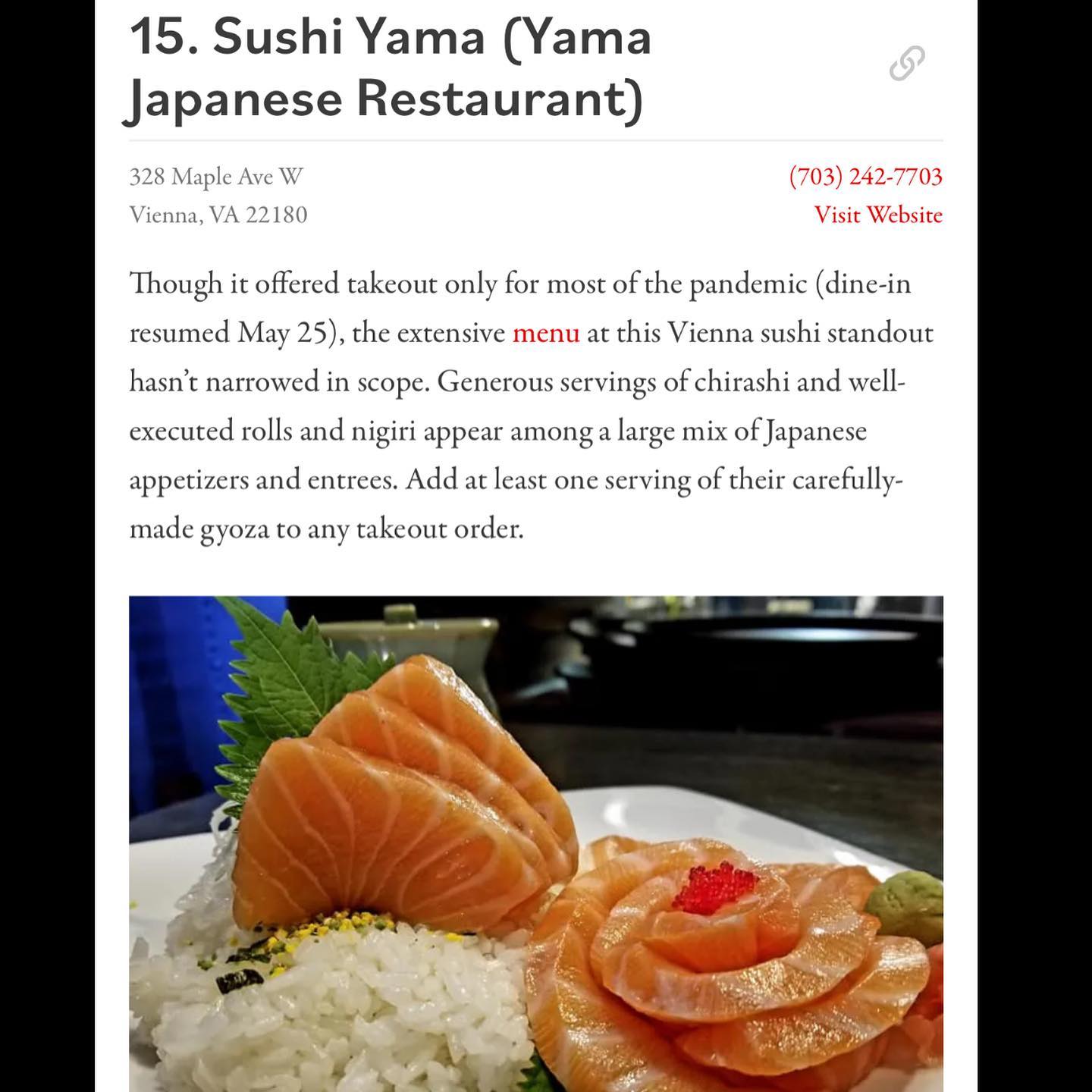Copy the link to Sushi Yama entry
The width and height of the screenshot is (1092, 1092).
pos(907,63)
